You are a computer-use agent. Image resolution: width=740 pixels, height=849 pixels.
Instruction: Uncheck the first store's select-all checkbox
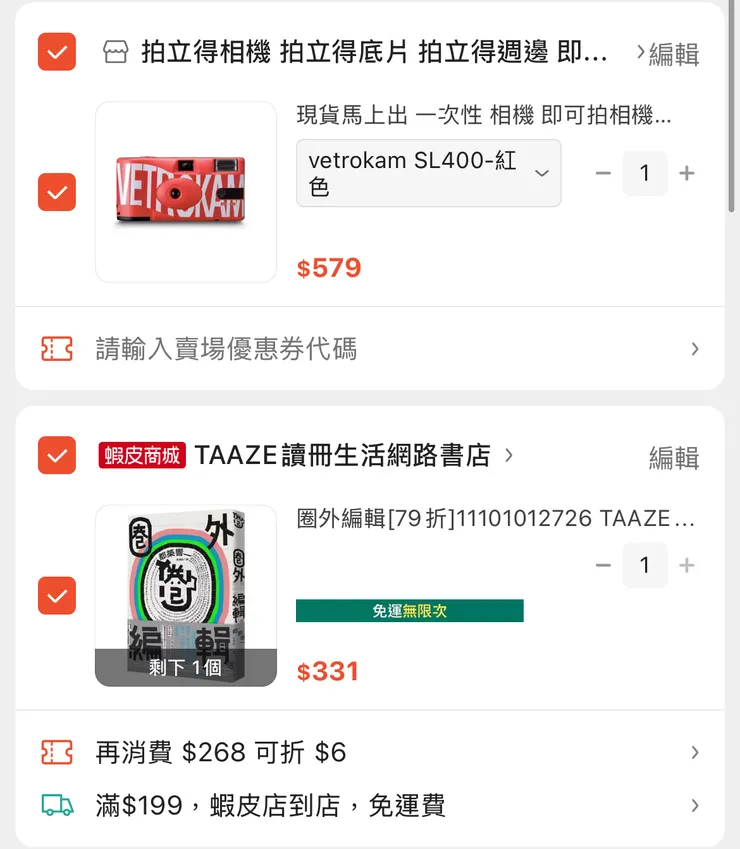(x=57, y=52)
